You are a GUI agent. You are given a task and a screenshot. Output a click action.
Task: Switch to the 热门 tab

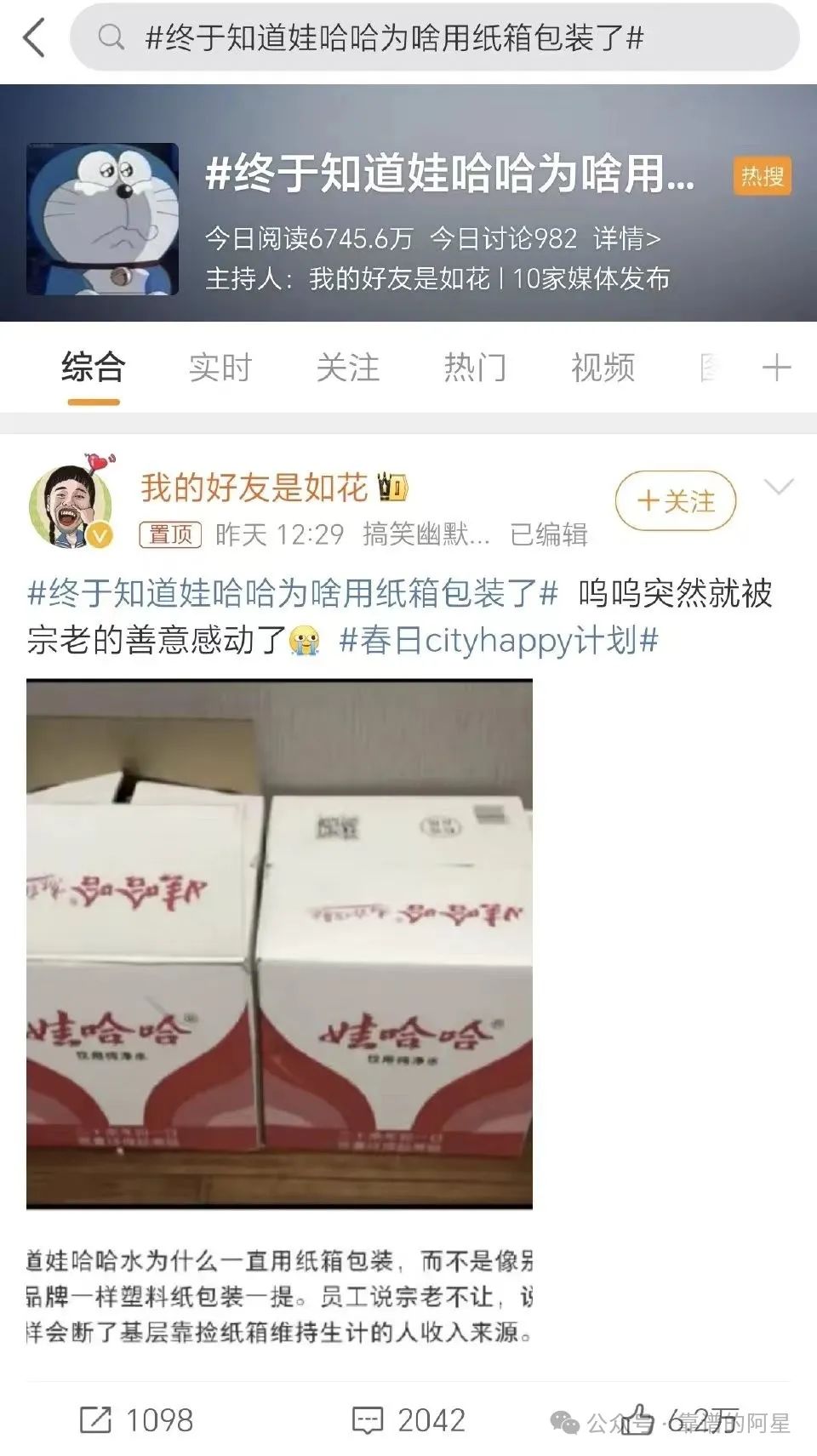click(475, 368)
